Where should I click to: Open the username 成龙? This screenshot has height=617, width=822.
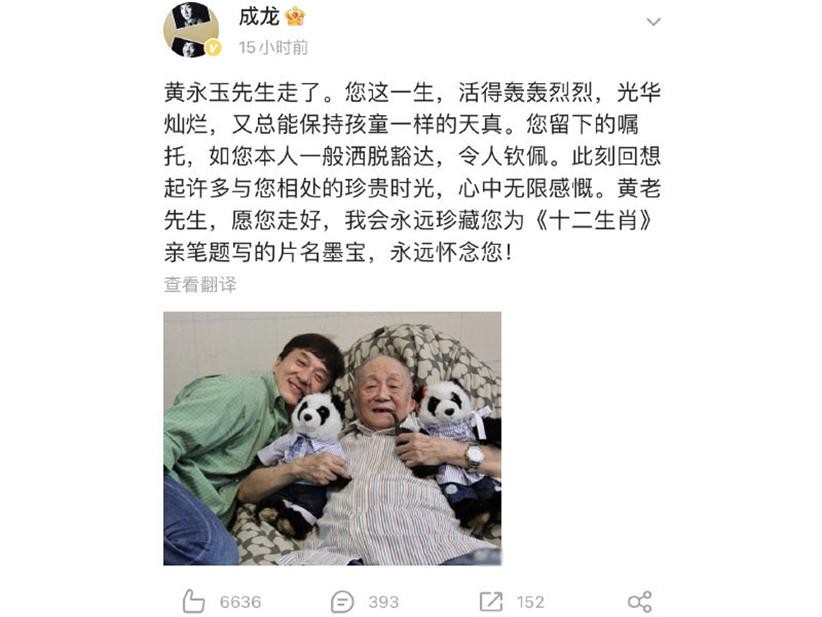click(256, 17)
